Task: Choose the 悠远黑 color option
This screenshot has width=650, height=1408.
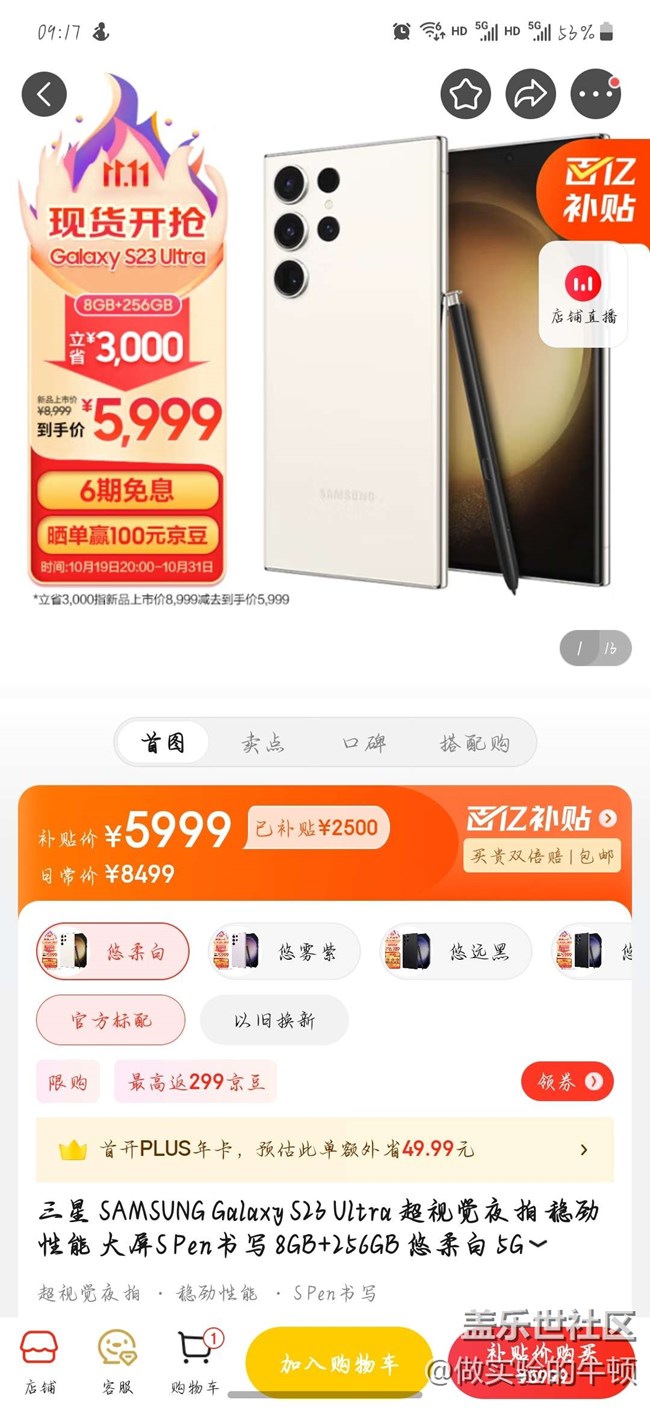Action: click(x=457, y=951)
